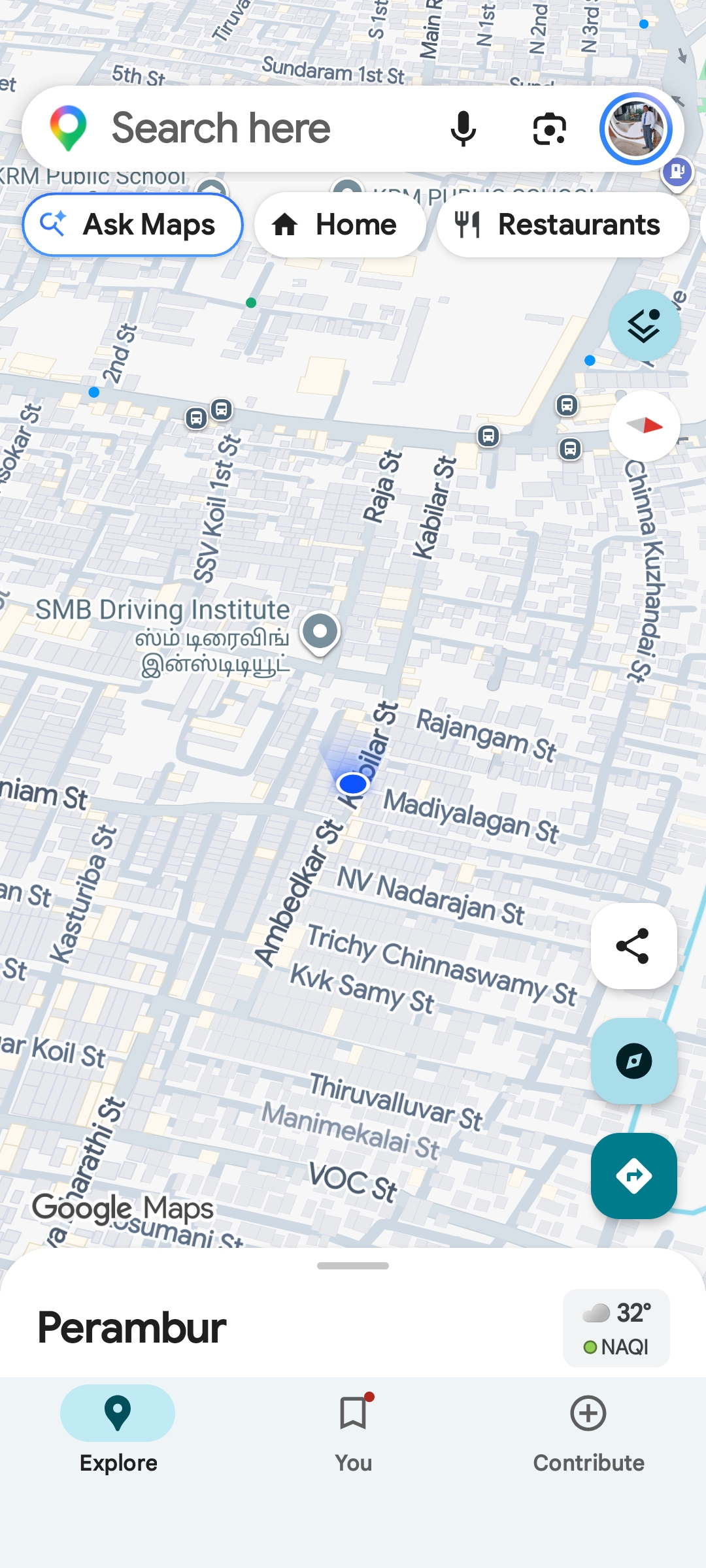Viewport: 706px width, 1568px height.
Task: Open directions with the arrow button
Action: pos(633,1176)
